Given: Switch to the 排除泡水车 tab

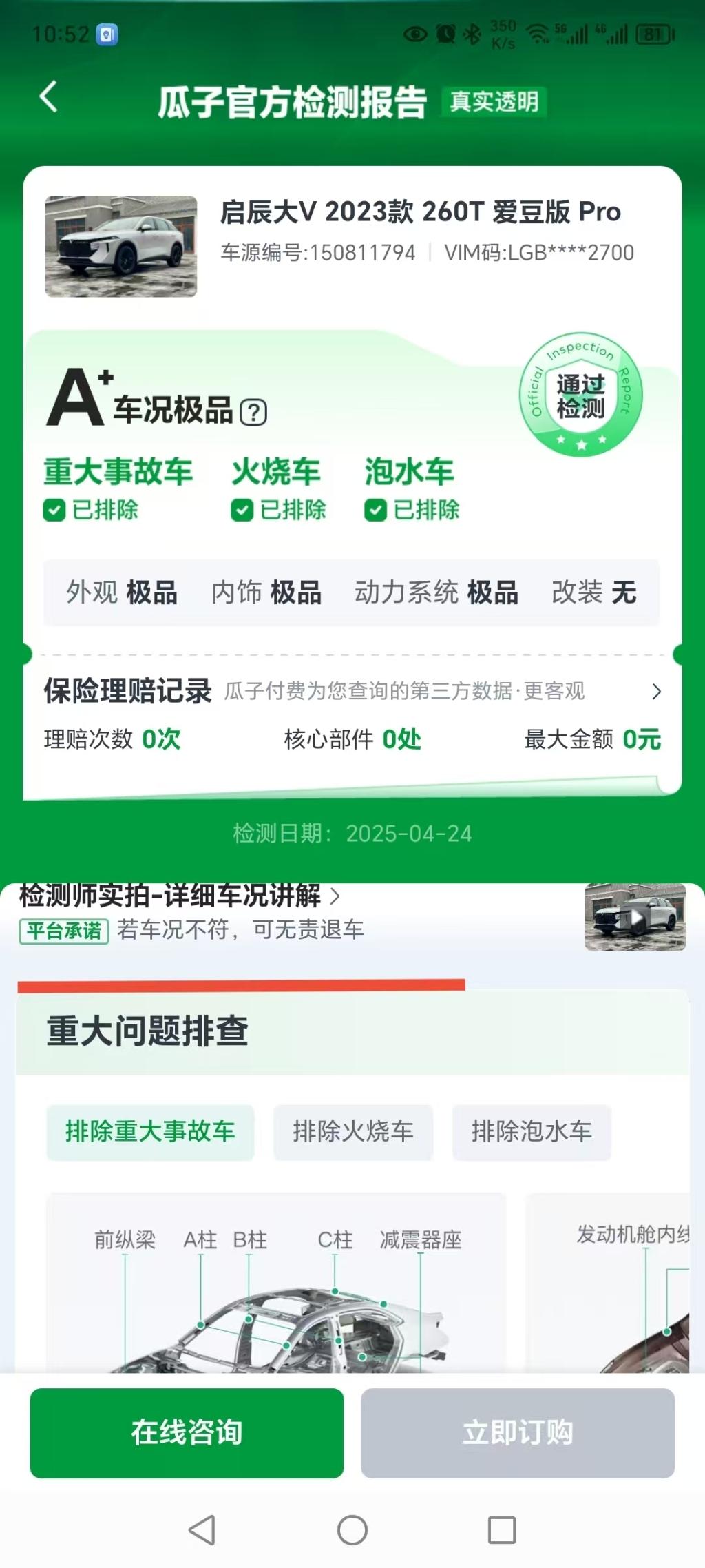Looking at the screenshot, I should (x=531, y=1132).
